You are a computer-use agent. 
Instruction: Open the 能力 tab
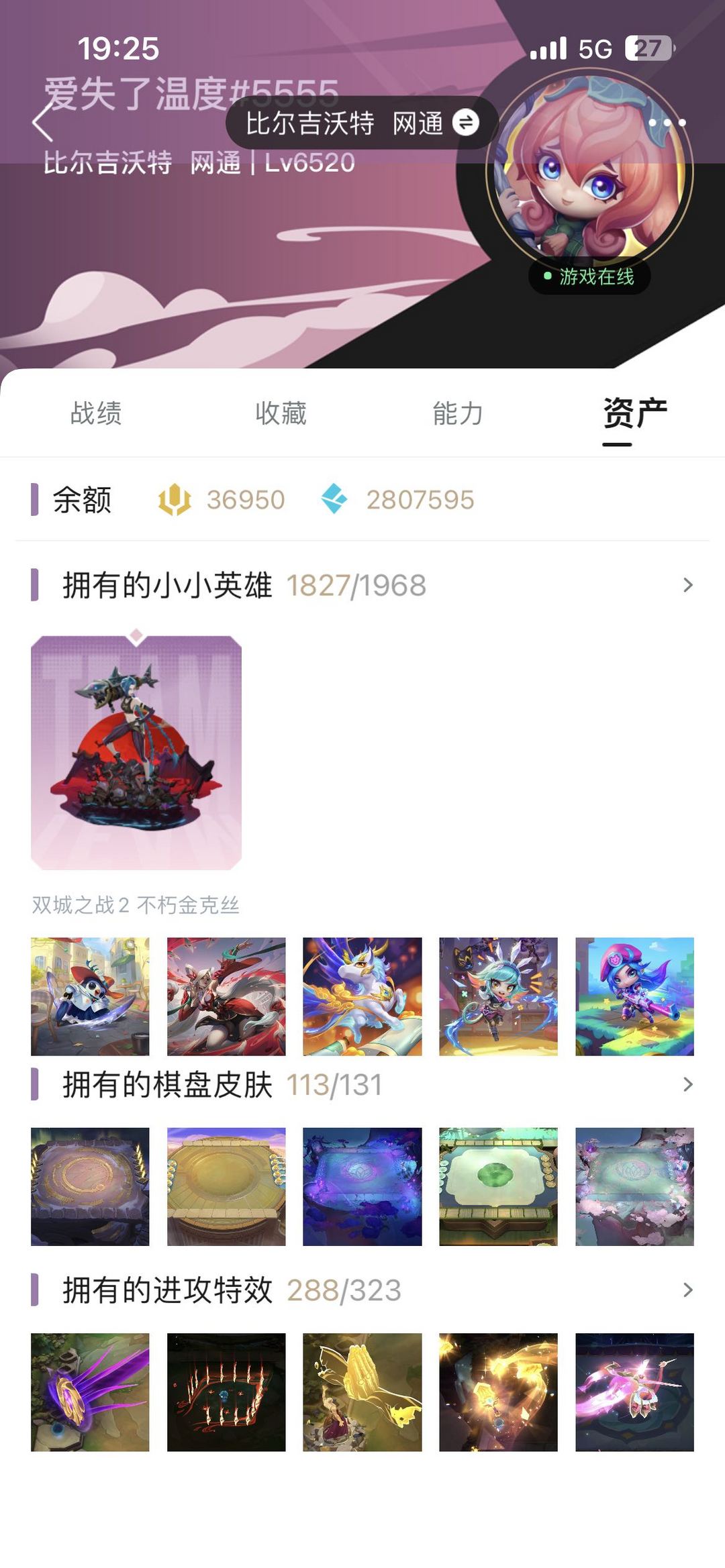(x=458, y=414)
